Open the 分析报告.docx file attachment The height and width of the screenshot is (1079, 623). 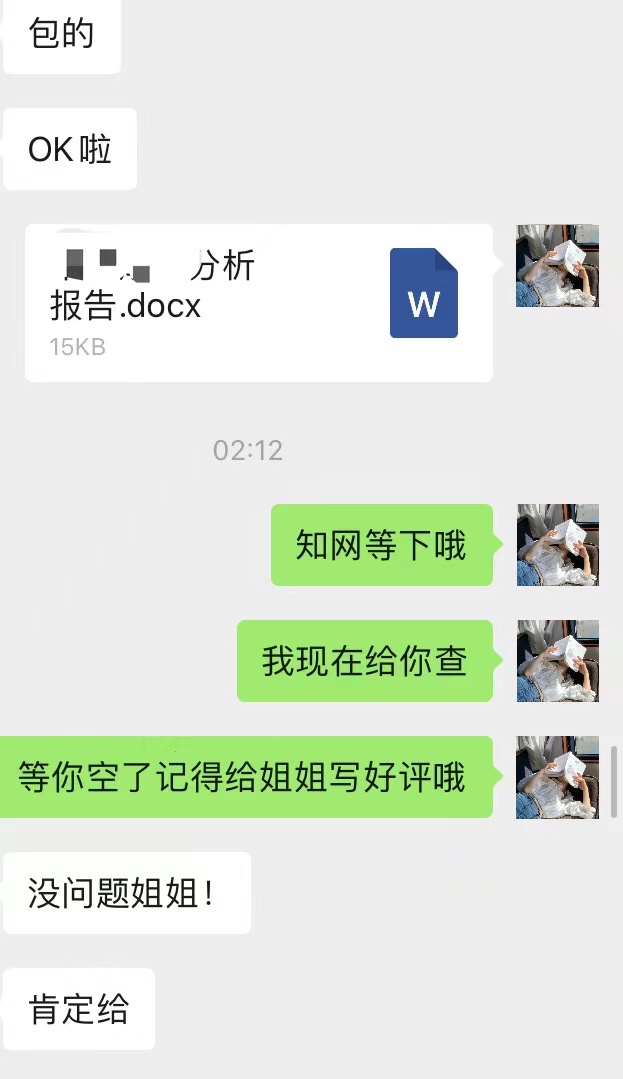point(258,302)
